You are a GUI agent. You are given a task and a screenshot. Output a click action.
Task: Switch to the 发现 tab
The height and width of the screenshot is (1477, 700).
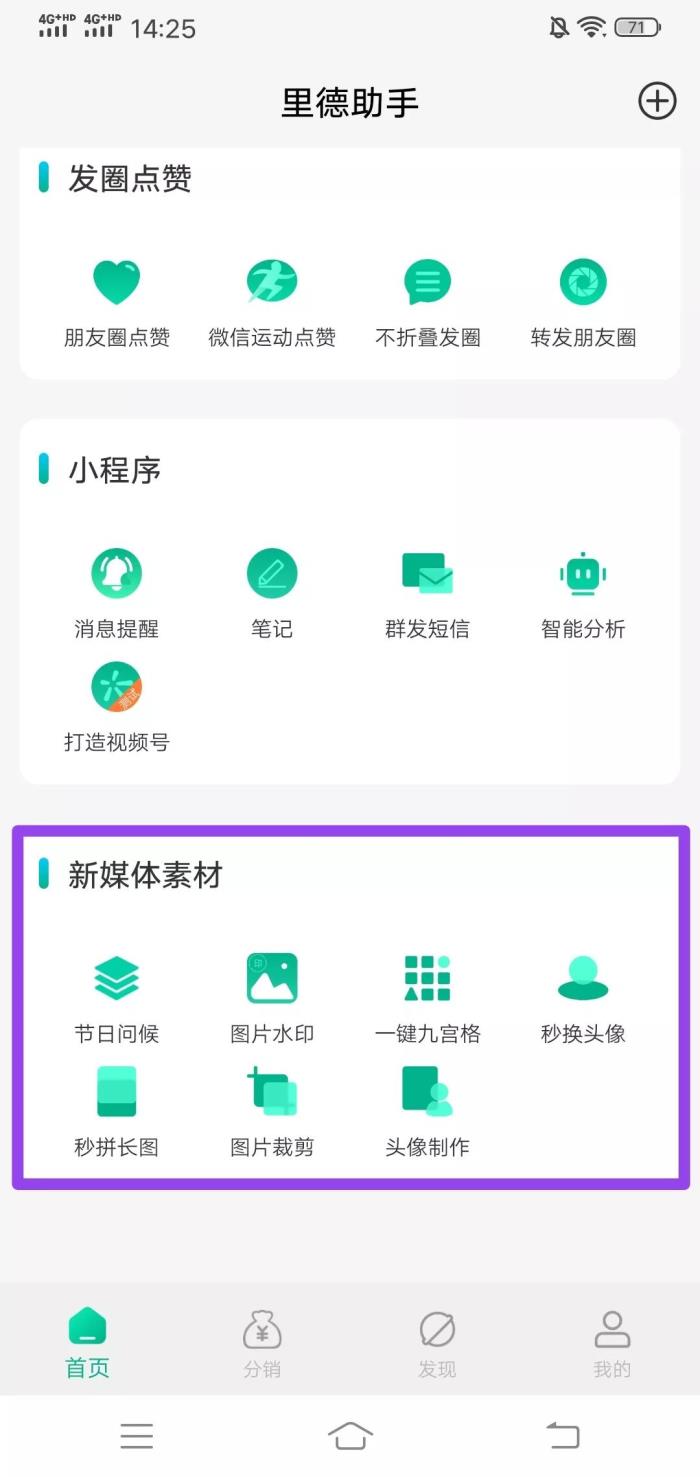pos(437,1343)
